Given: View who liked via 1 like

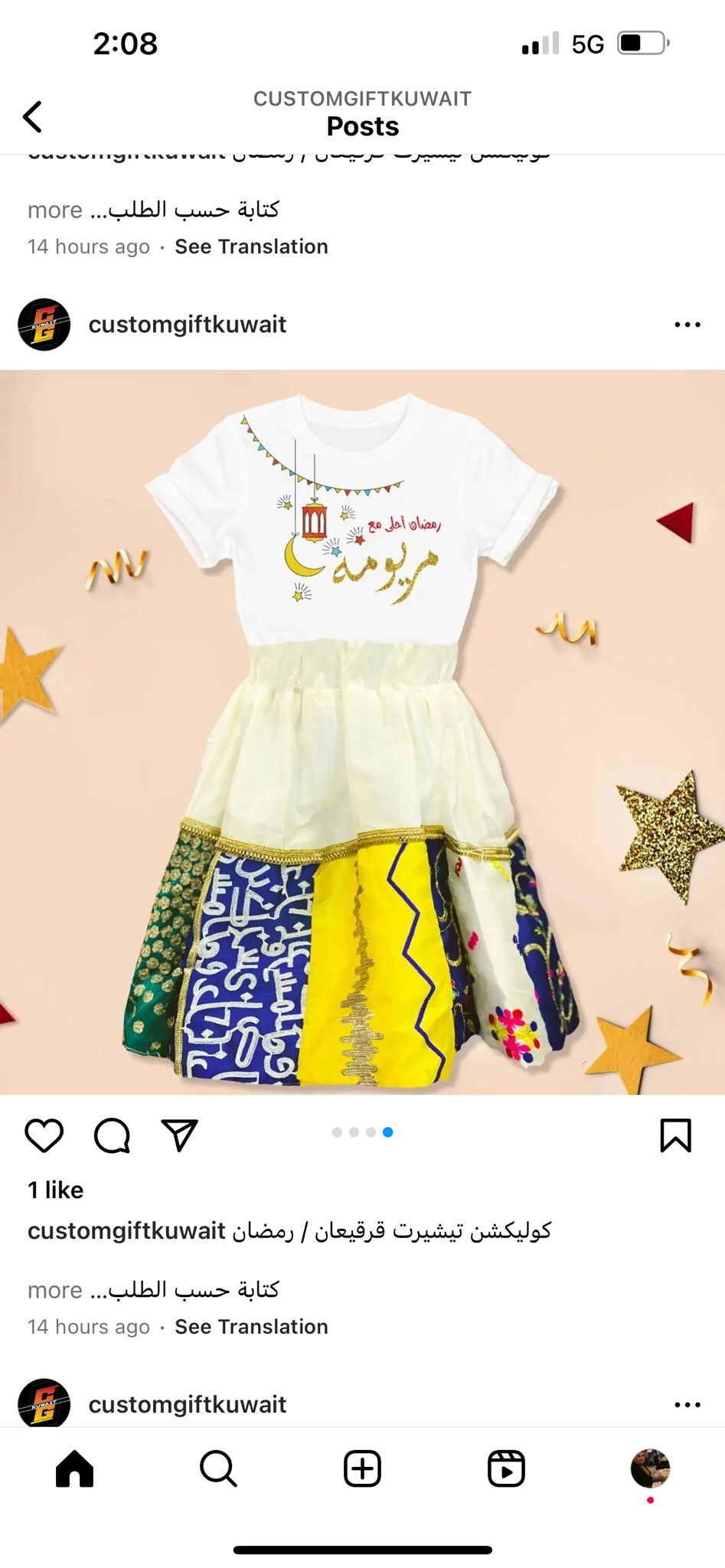Looking at the screenshot, I should pos(56,1190).
